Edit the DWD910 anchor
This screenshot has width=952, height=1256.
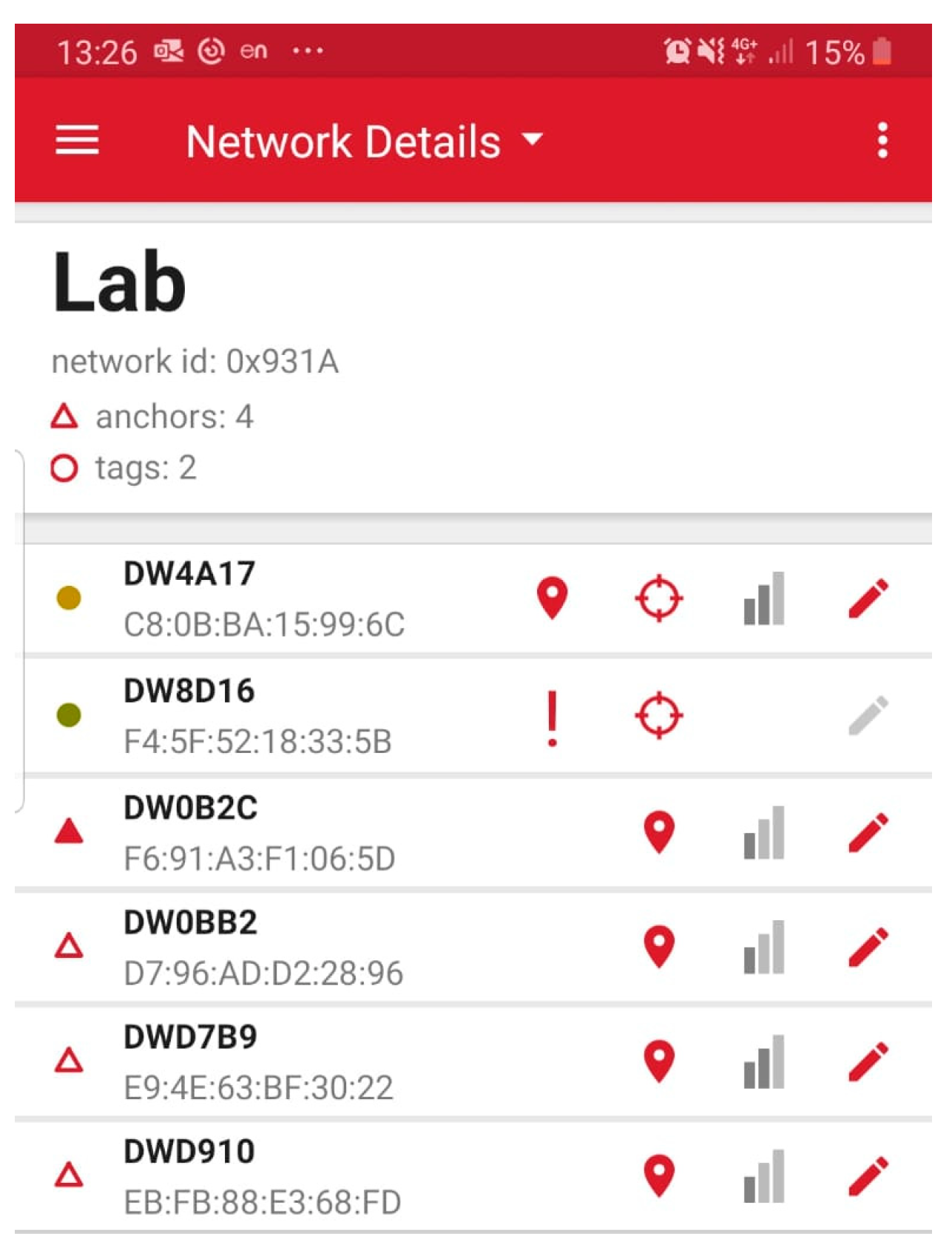(868, 1176)
